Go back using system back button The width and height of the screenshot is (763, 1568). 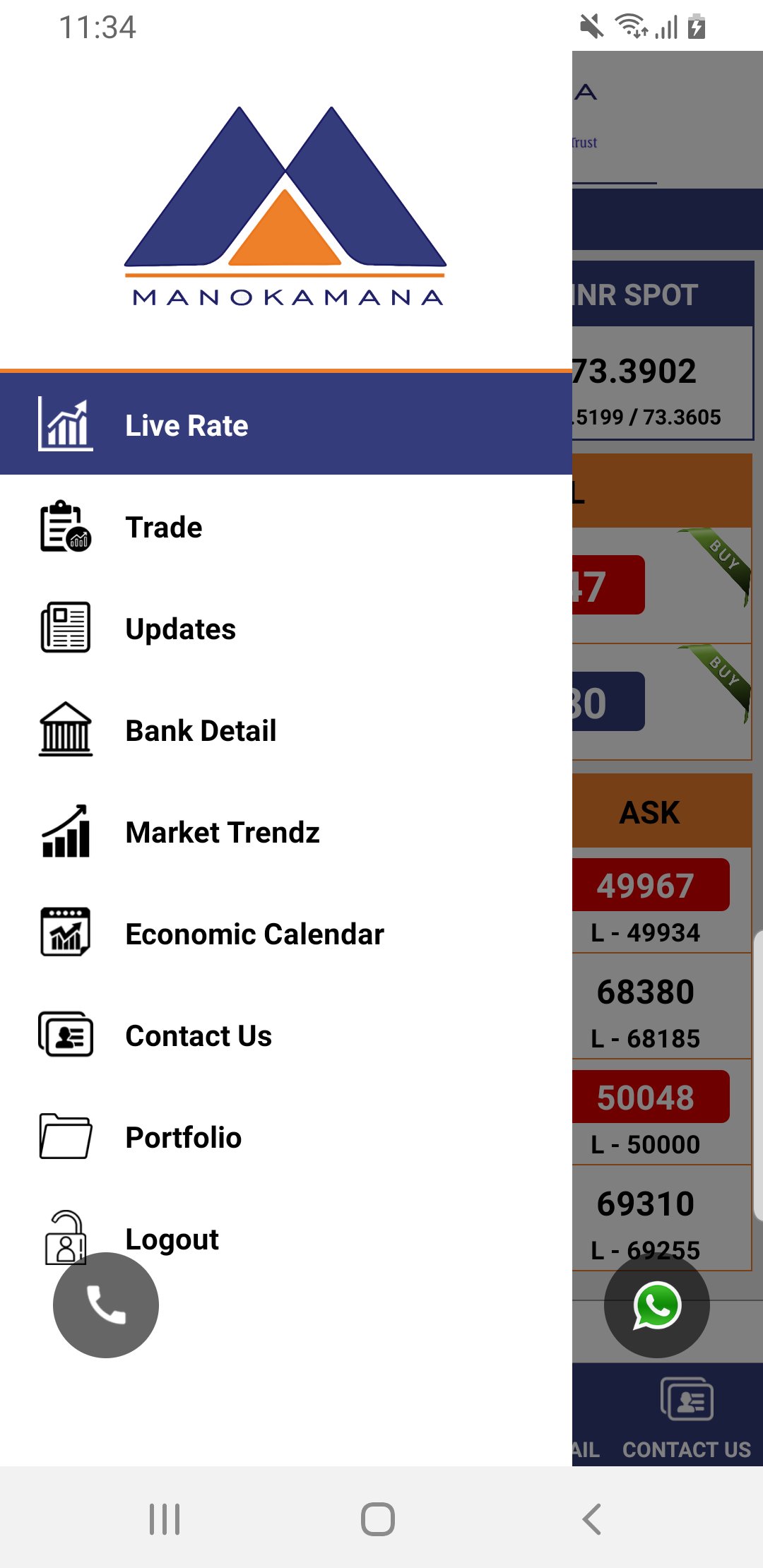point(592,1519)
